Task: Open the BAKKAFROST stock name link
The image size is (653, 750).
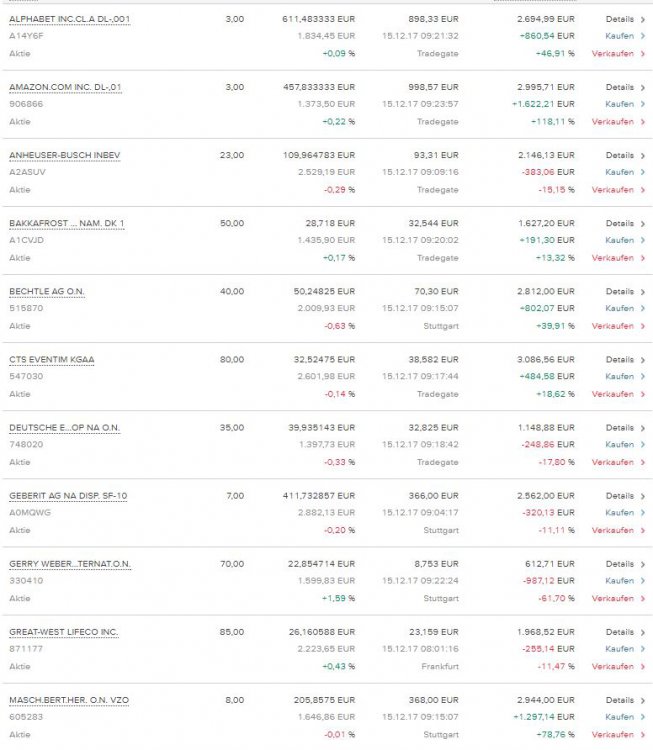Action: [x=67, y=223]
